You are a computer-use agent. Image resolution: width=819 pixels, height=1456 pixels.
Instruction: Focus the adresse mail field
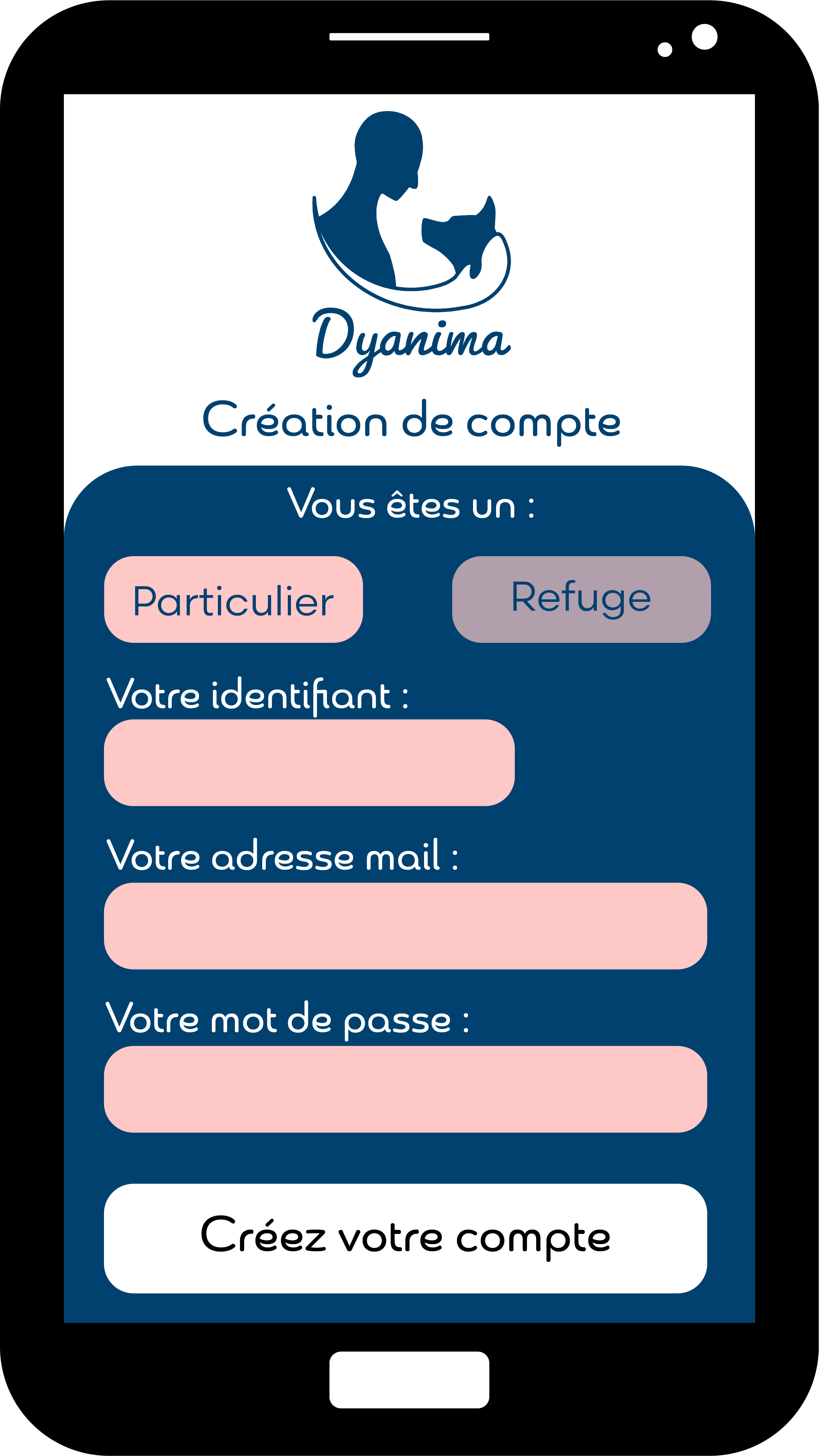pos(405,927)
